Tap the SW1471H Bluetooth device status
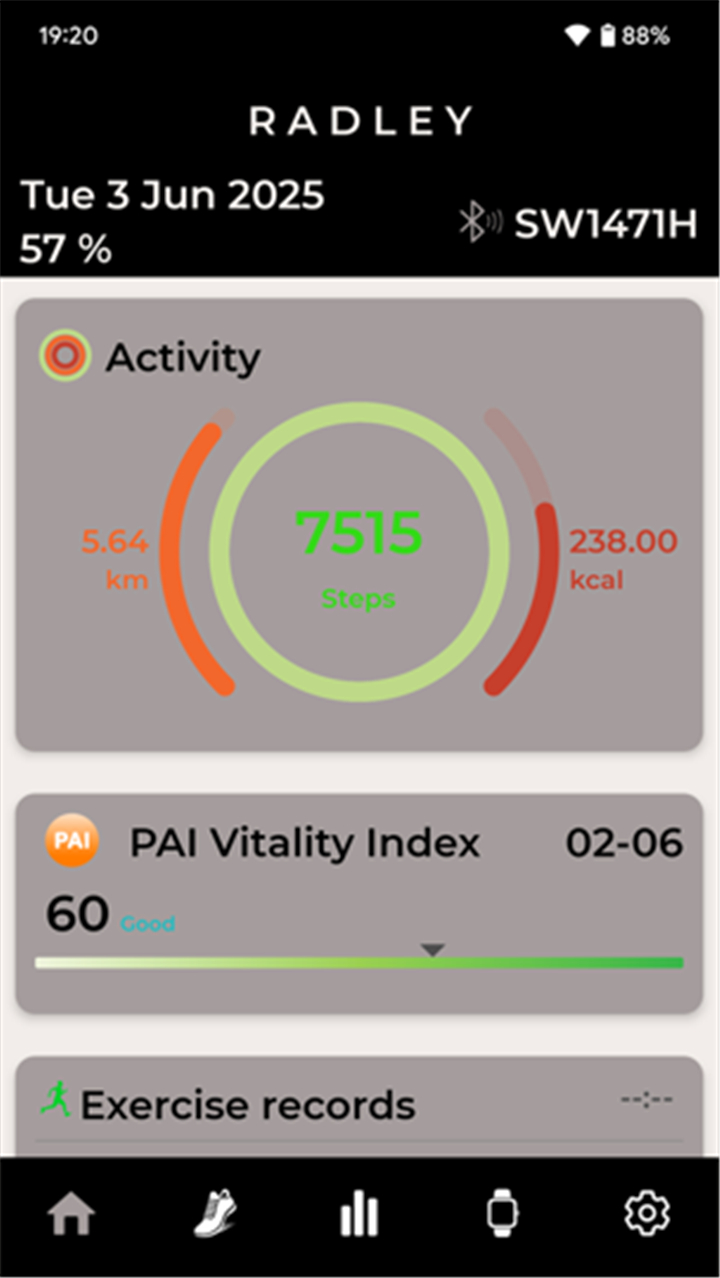 click(x=578, y=224)
